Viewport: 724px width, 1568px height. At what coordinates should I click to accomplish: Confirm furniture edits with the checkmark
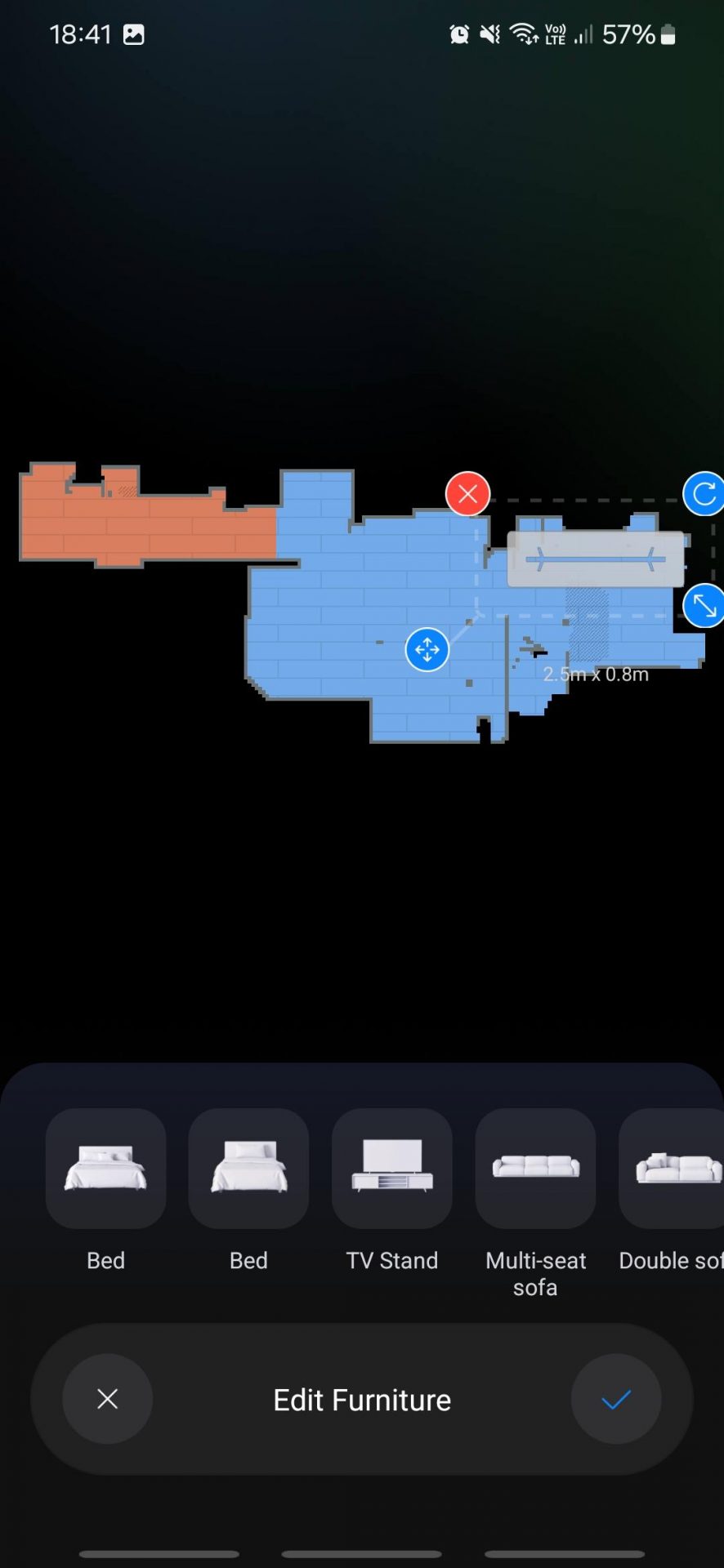point(616,1399)
